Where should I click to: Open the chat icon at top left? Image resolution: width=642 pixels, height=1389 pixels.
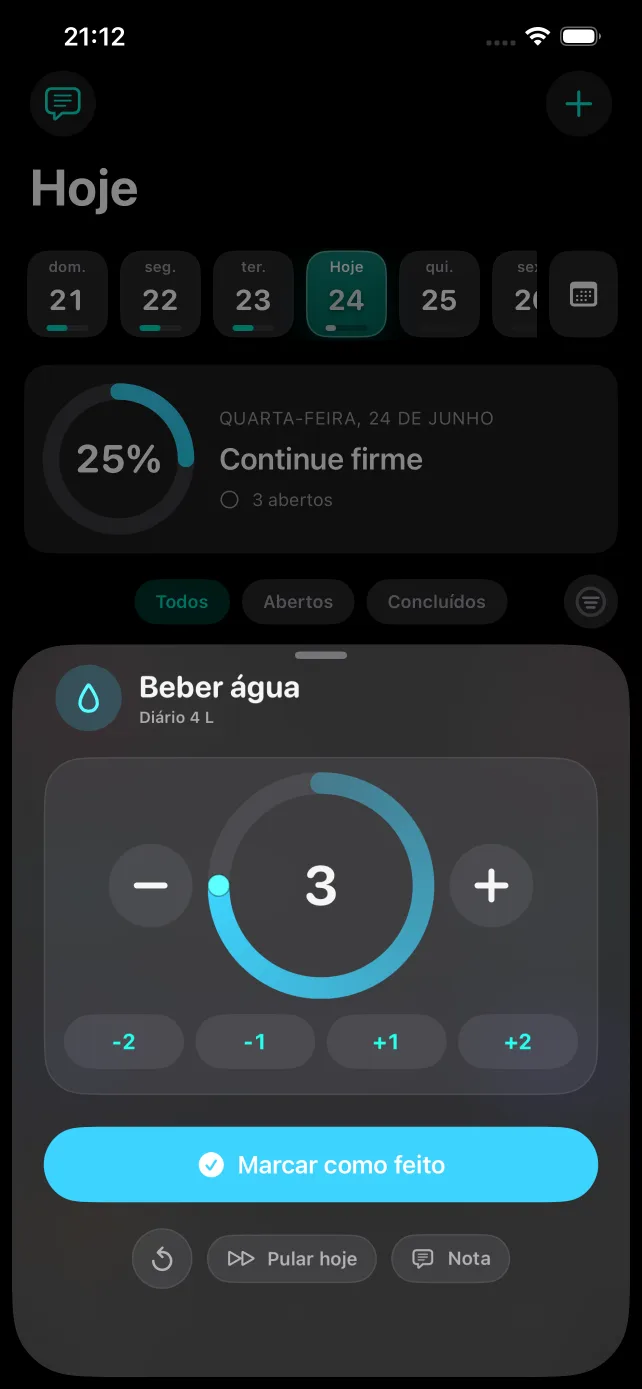(x=63, y=103)
